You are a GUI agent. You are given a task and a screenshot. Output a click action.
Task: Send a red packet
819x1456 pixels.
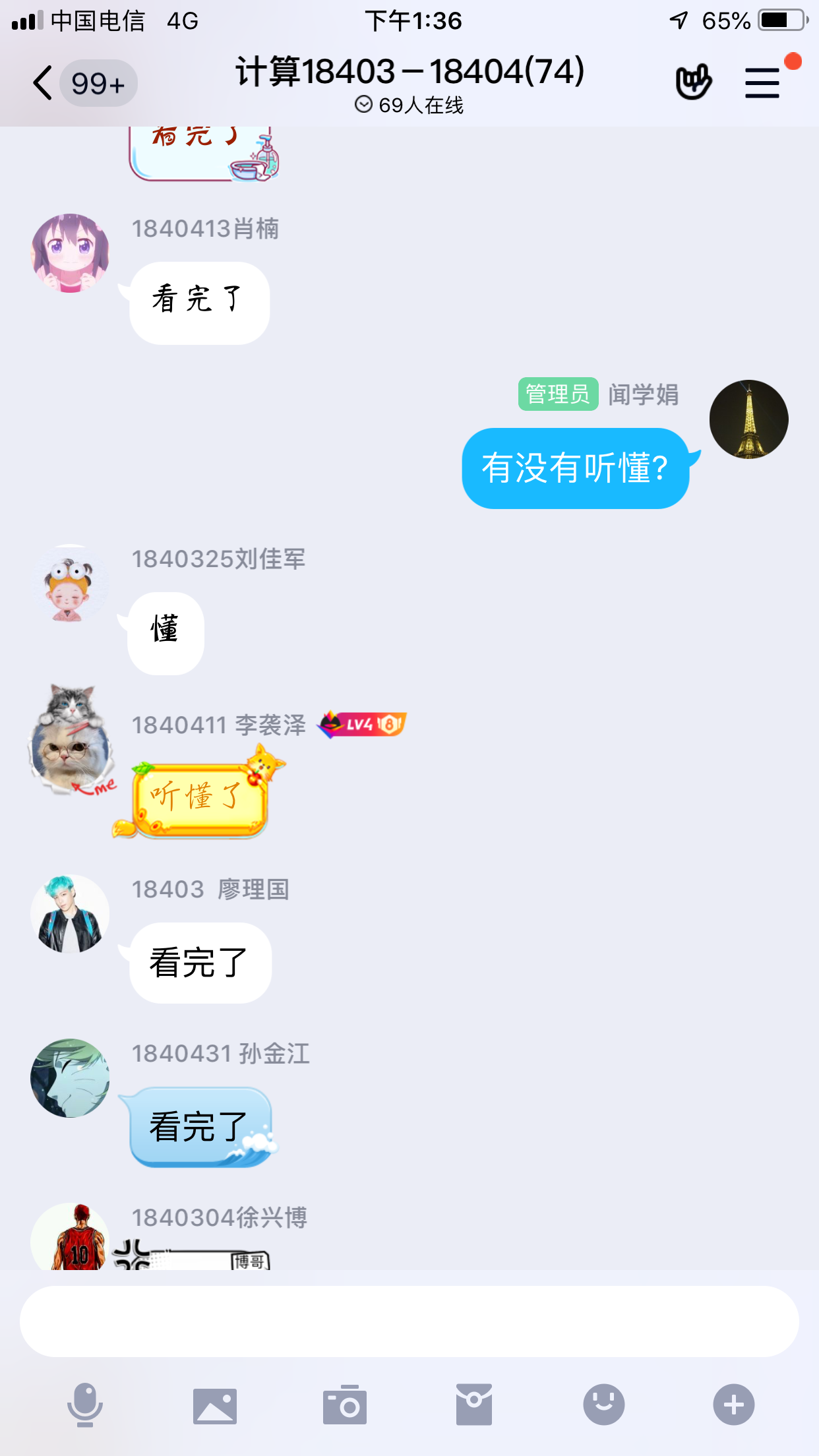(473, 1405)
